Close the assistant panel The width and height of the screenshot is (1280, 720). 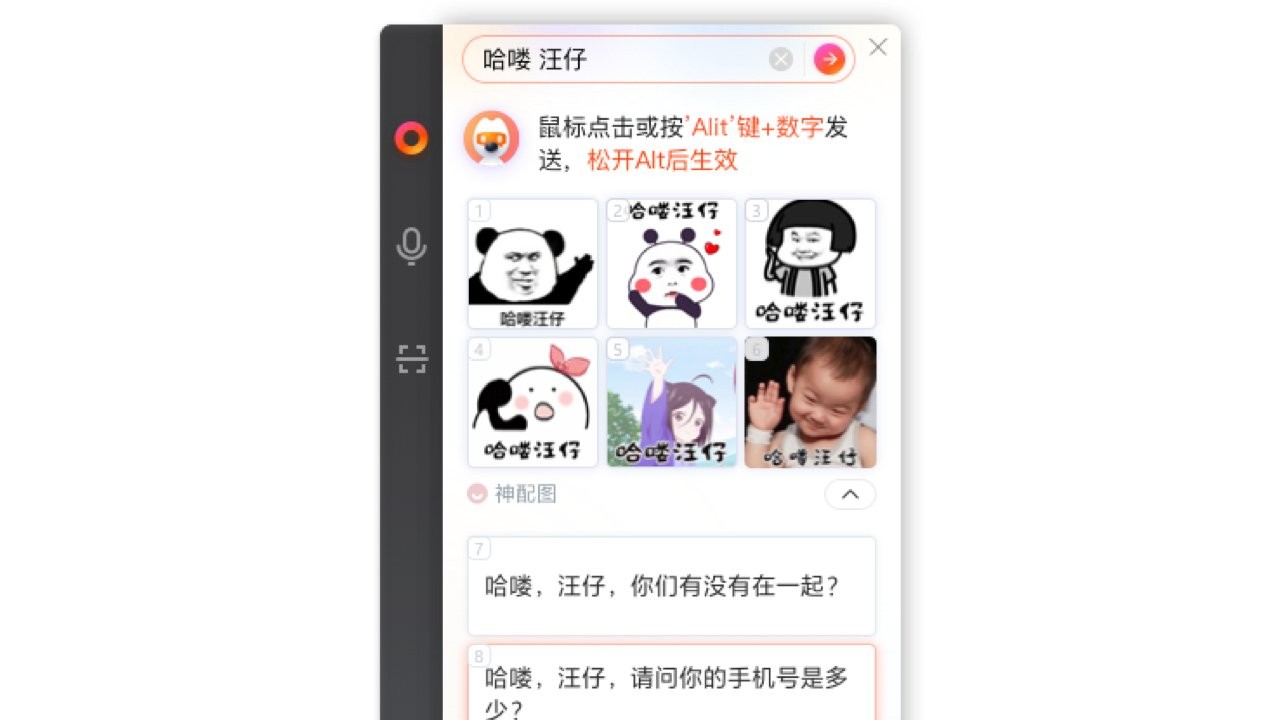pos(878,47)
